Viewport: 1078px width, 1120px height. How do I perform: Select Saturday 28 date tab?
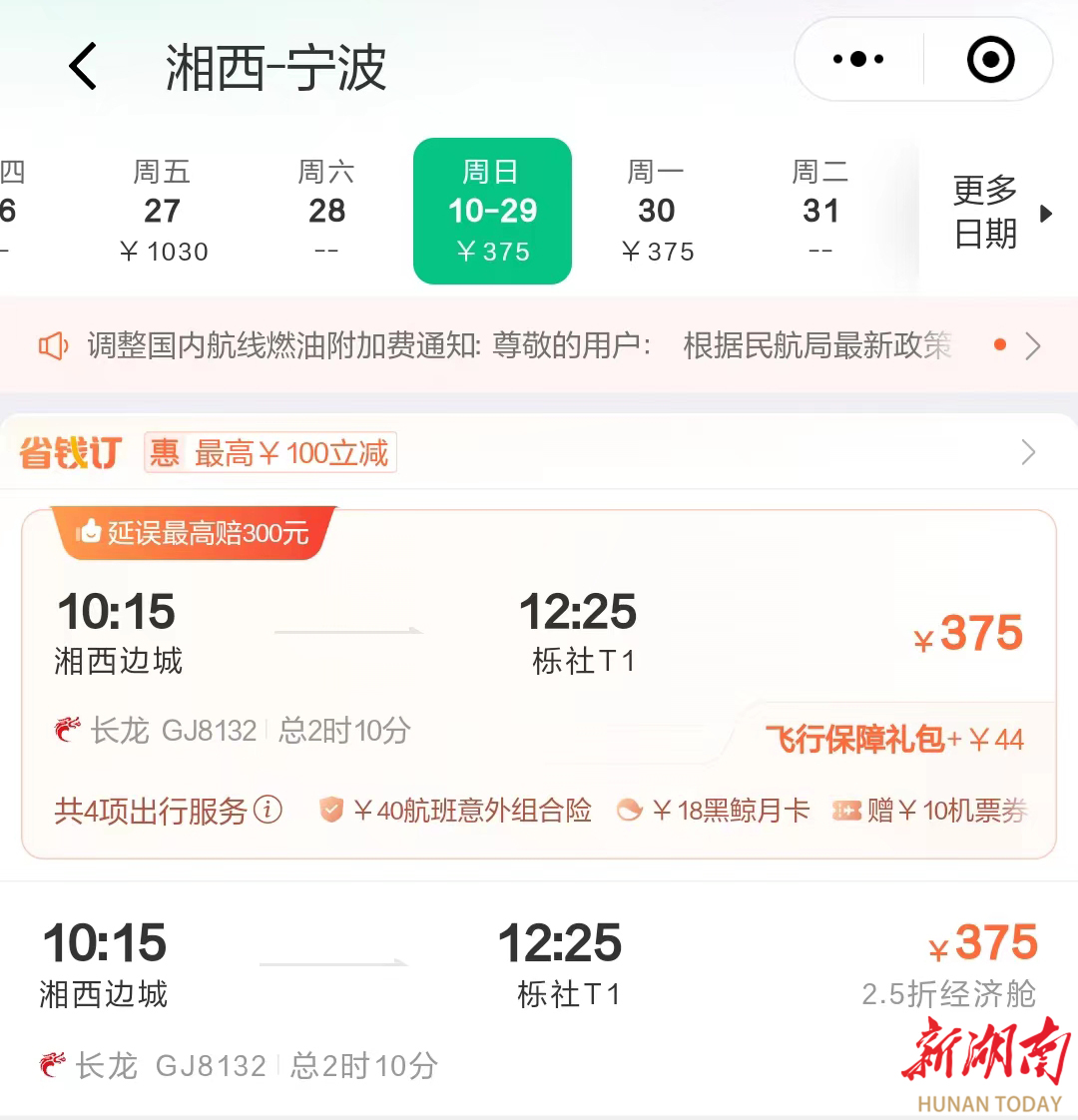click(326, 211)
